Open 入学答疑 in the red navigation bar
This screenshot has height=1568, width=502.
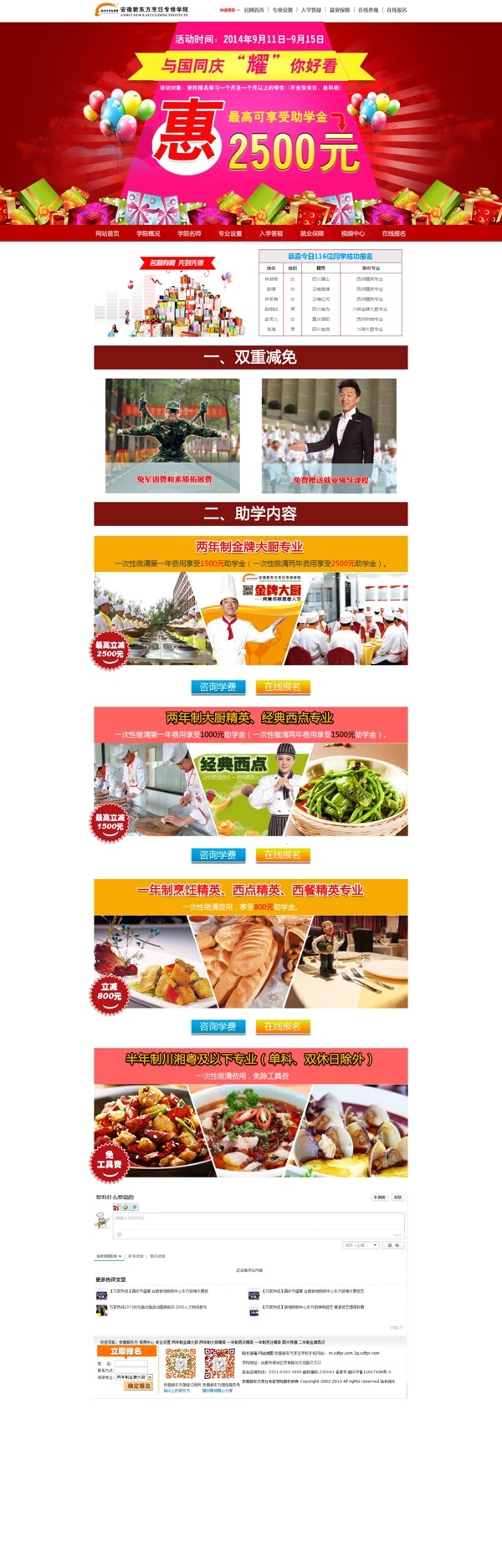coord(271,233)
